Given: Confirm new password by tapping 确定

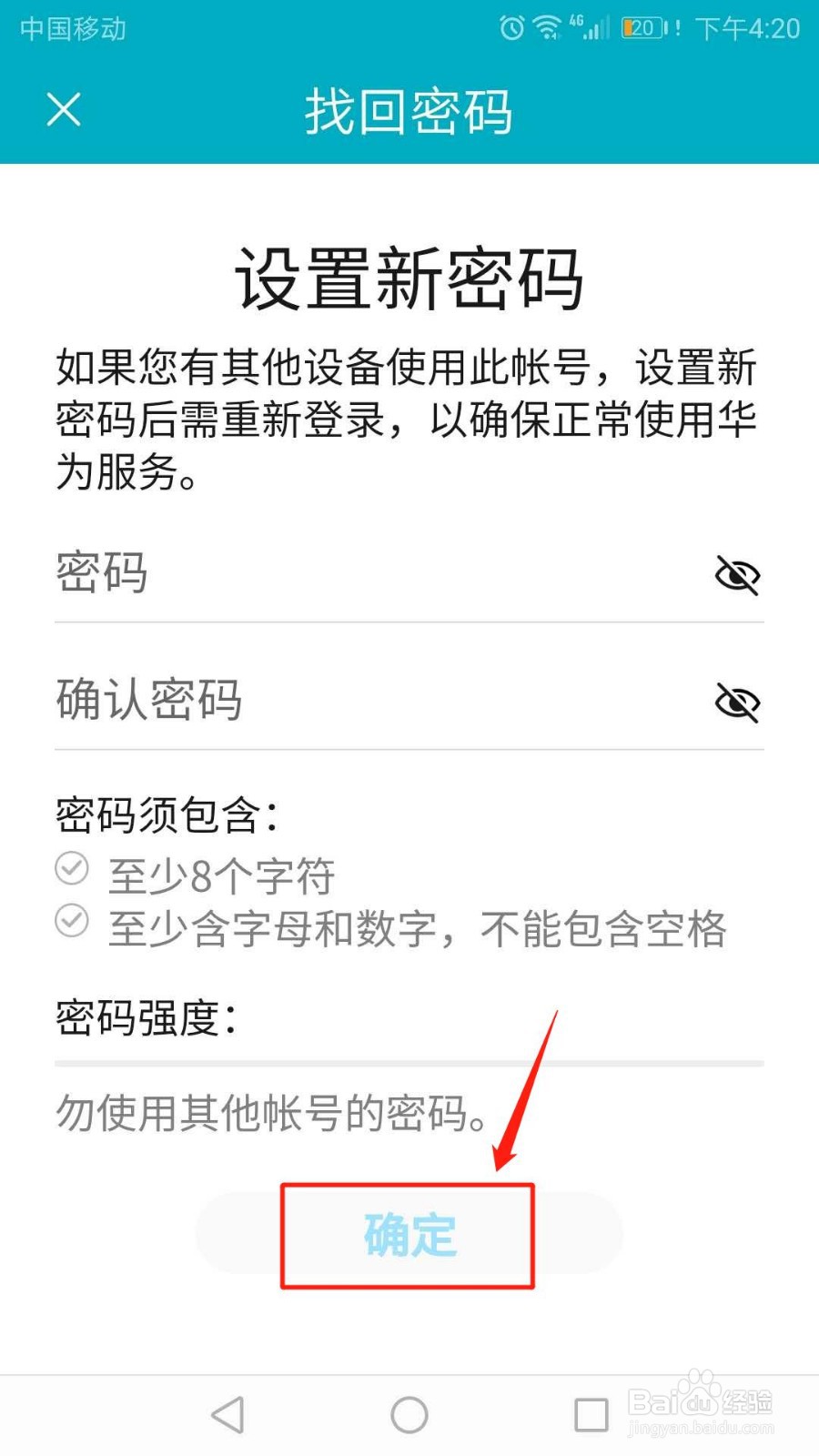Looking at the screenshot, I should (408, 1234).
